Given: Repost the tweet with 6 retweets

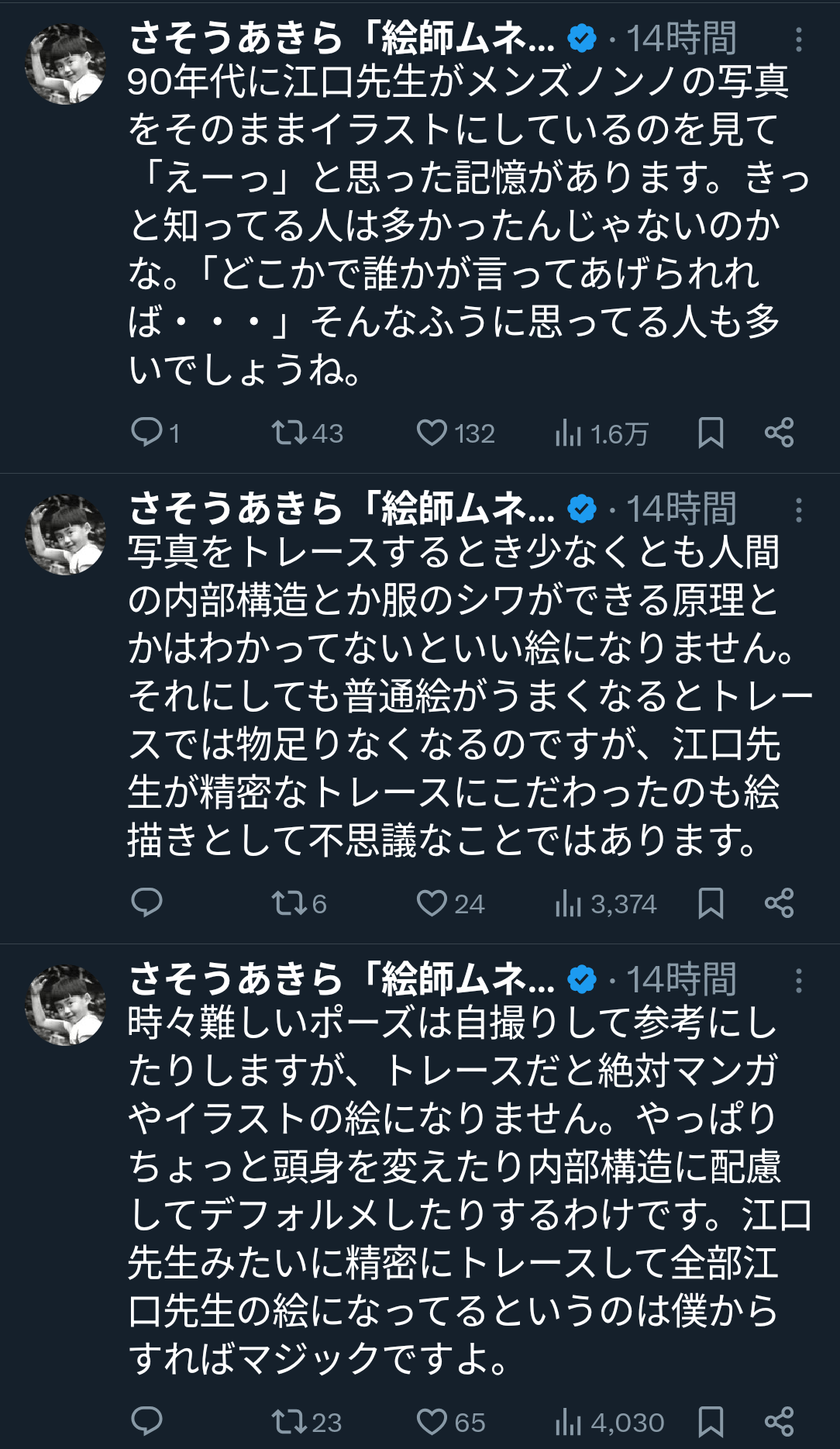Looking at the screenshot, I should point(288,902).
